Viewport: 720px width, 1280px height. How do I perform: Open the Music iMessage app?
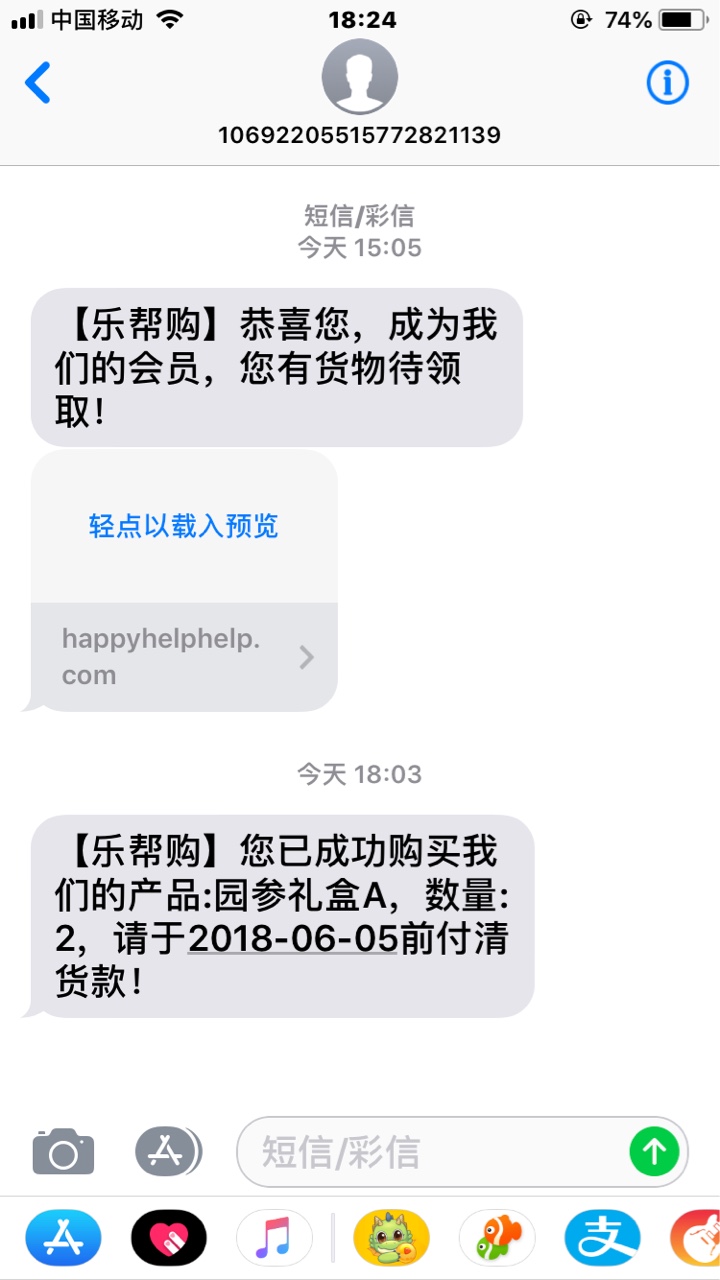coord(274,1238)
